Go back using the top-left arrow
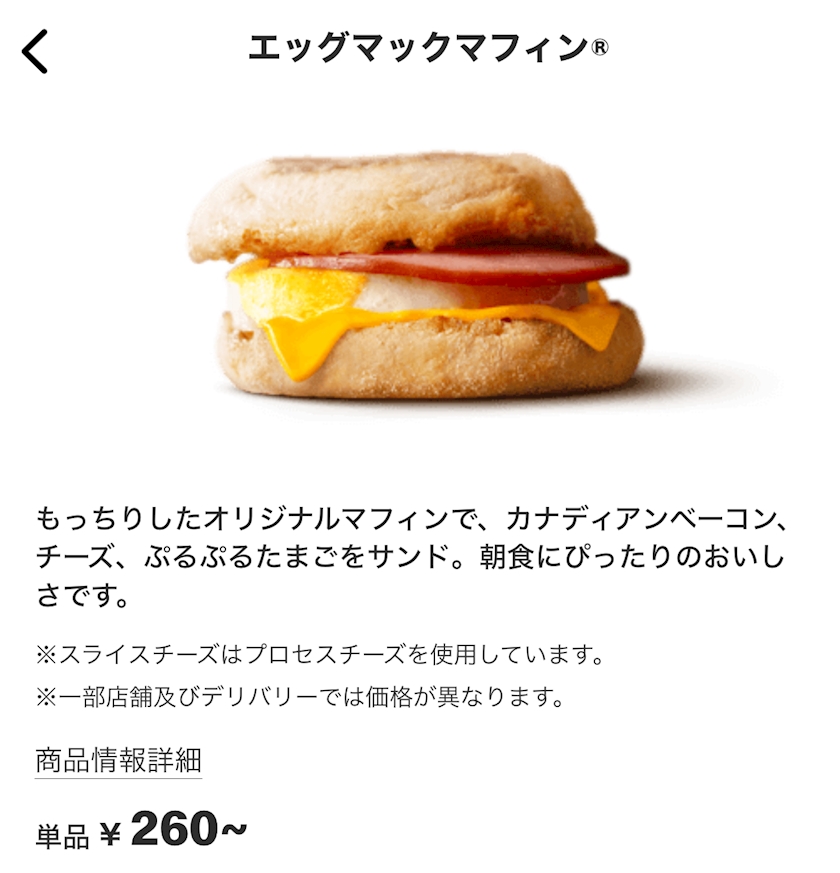840x873 pixels. tap(35, 51)
